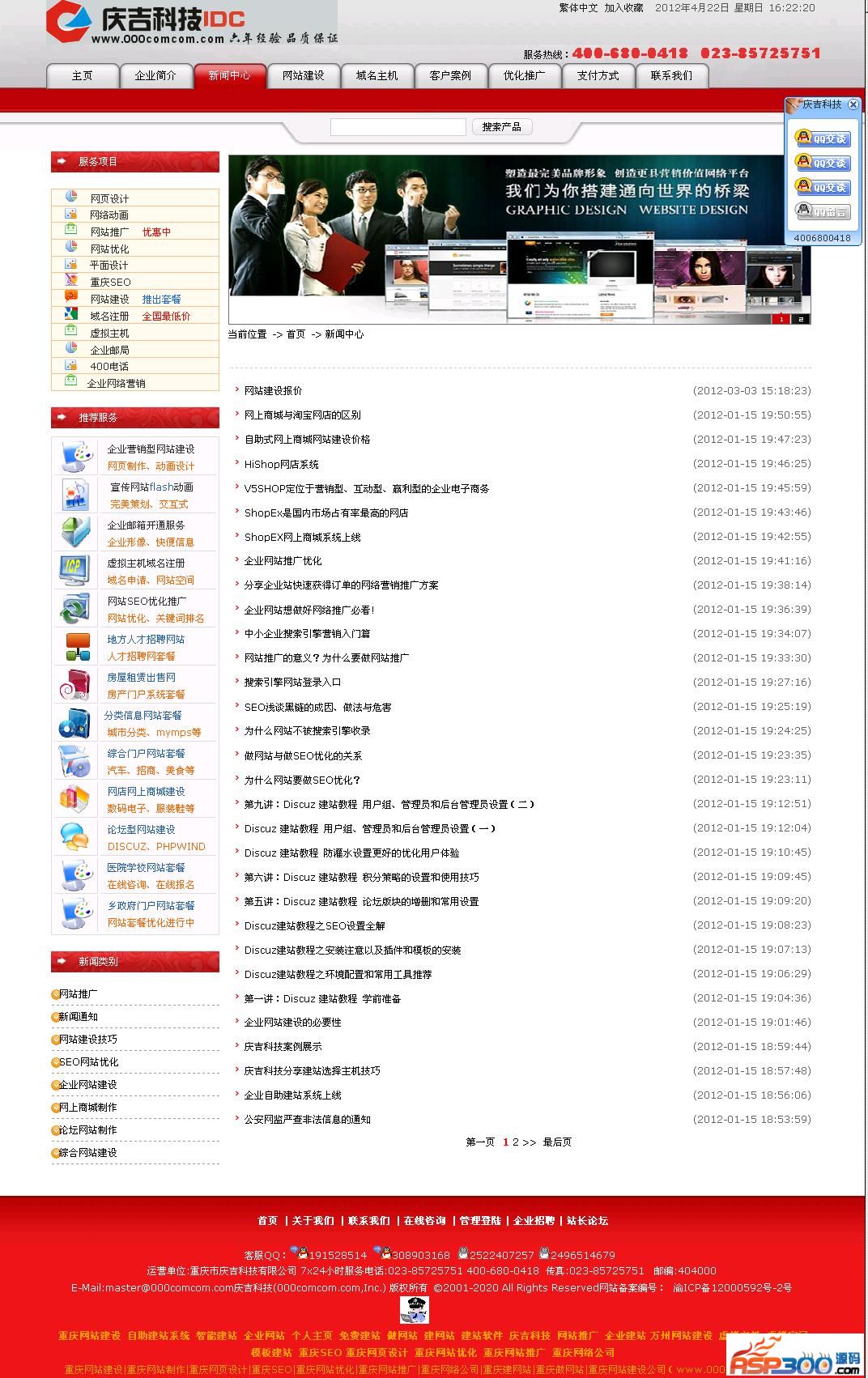Image resolution: width=868 pixels, height=1378 pixels.
Task: Go to the 联系我们 tab
Action: point(671,75)
